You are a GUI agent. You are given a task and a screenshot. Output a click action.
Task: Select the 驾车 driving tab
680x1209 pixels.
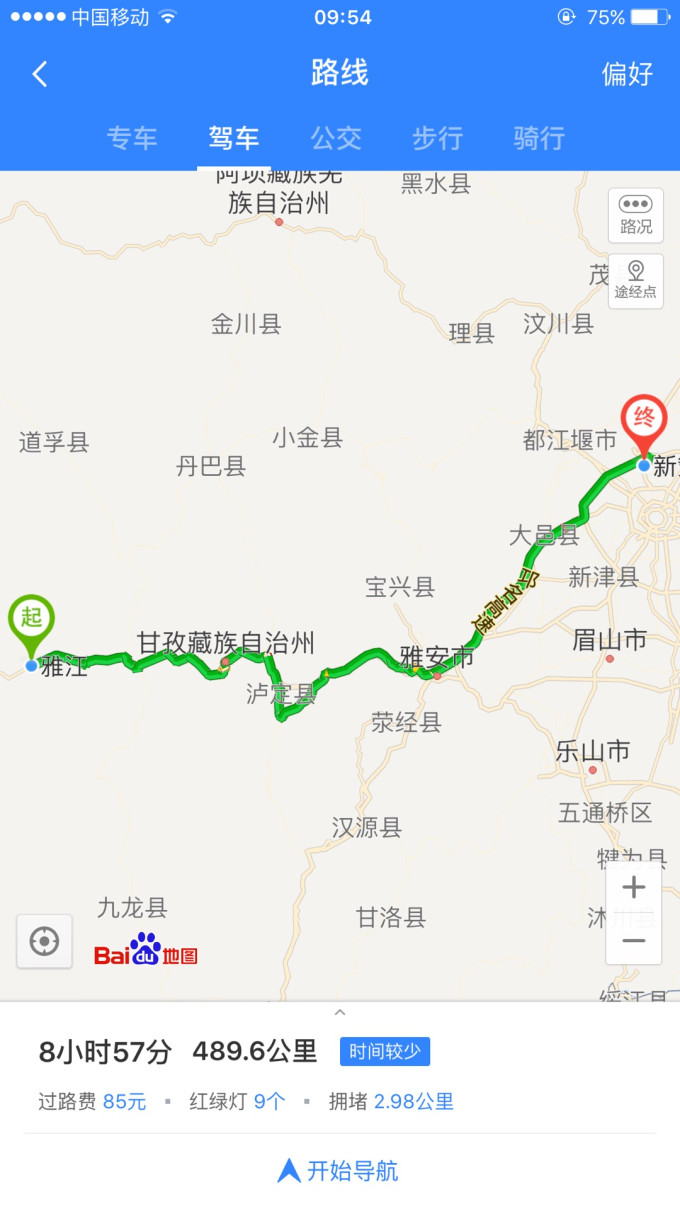(234, 138)
